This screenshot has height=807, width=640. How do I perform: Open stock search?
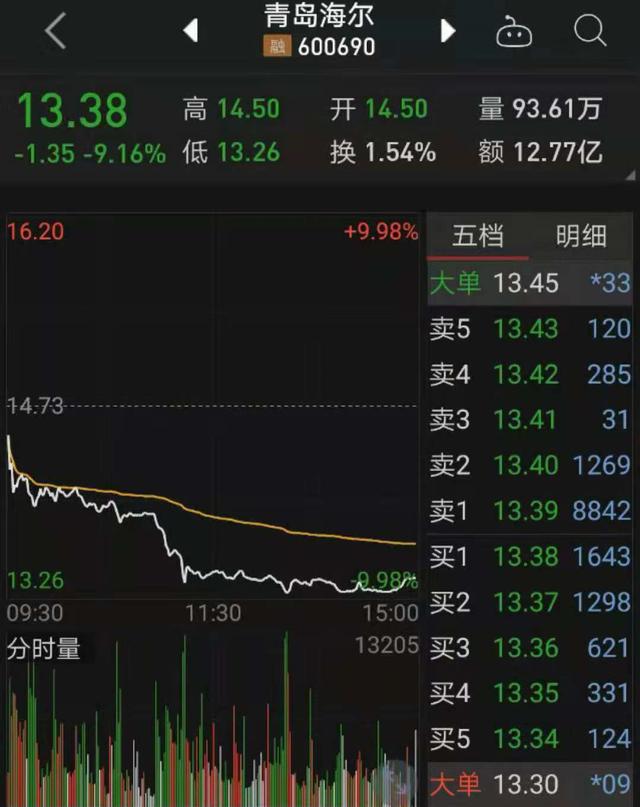coord(590,31)
